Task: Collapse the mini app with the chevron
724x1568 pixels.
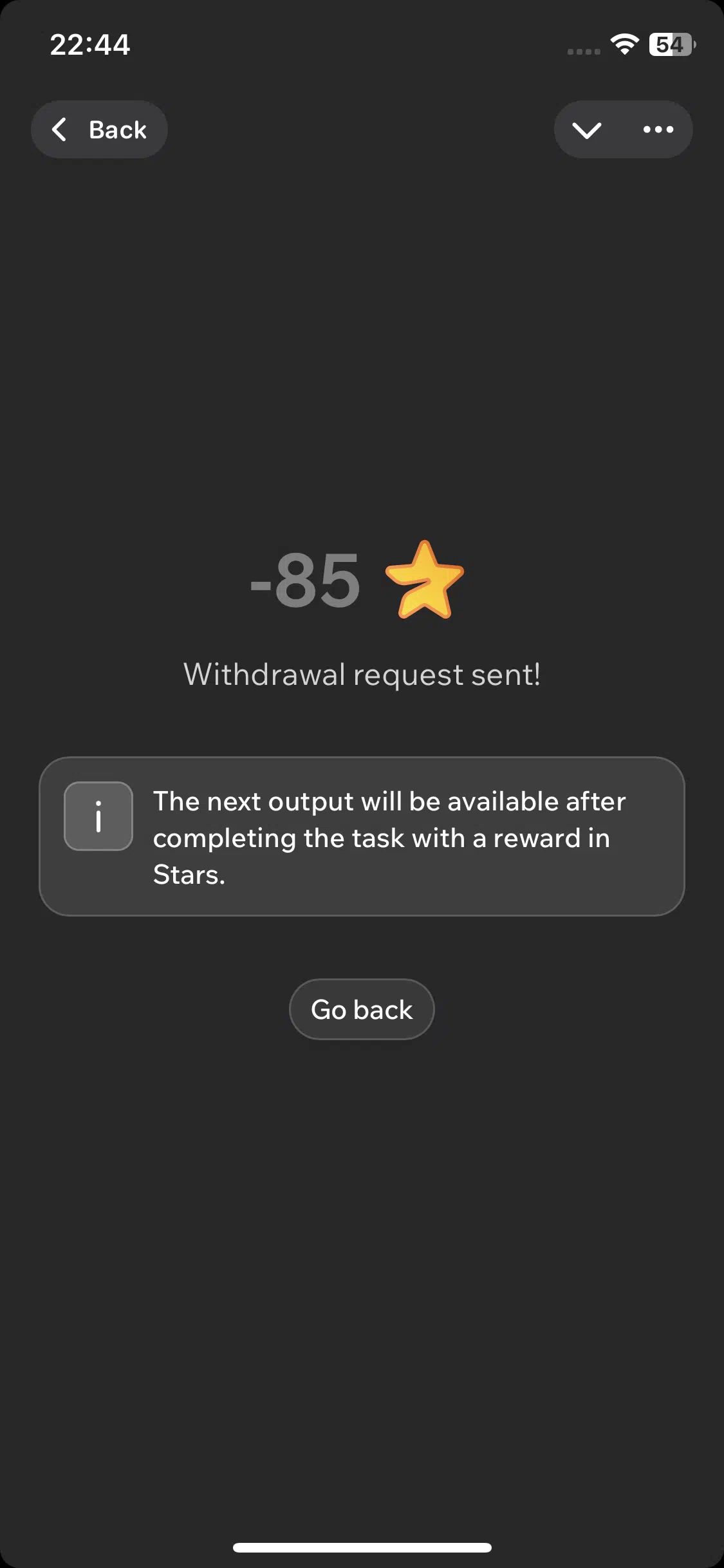Action: pyautogui.click(x=587, y=130)
